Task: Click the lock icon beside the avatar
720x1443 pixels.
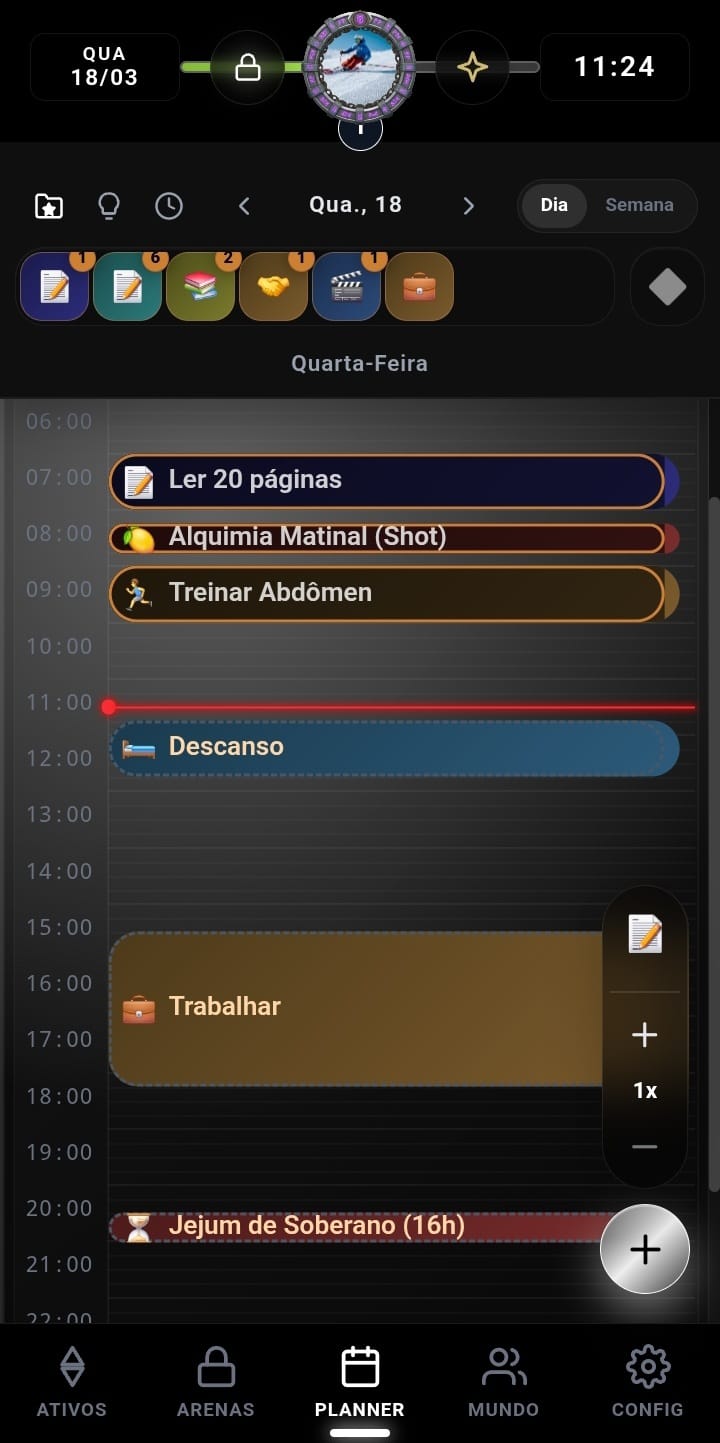Action: [x=247, y=67]
